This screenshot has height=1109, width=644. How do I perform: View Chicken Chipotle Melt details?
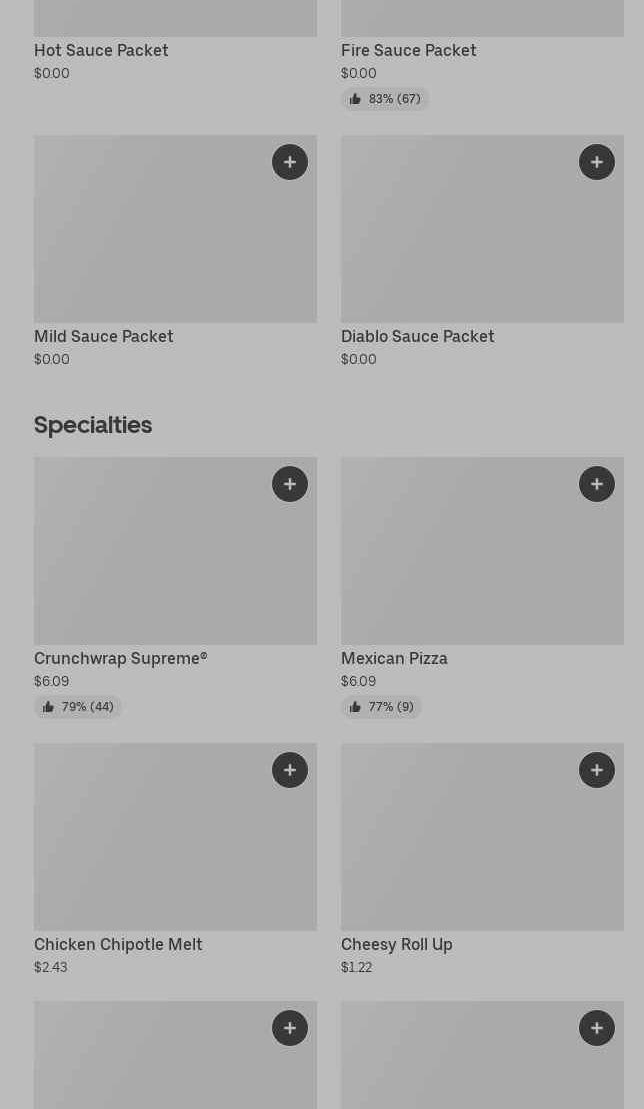coord(118,943)
